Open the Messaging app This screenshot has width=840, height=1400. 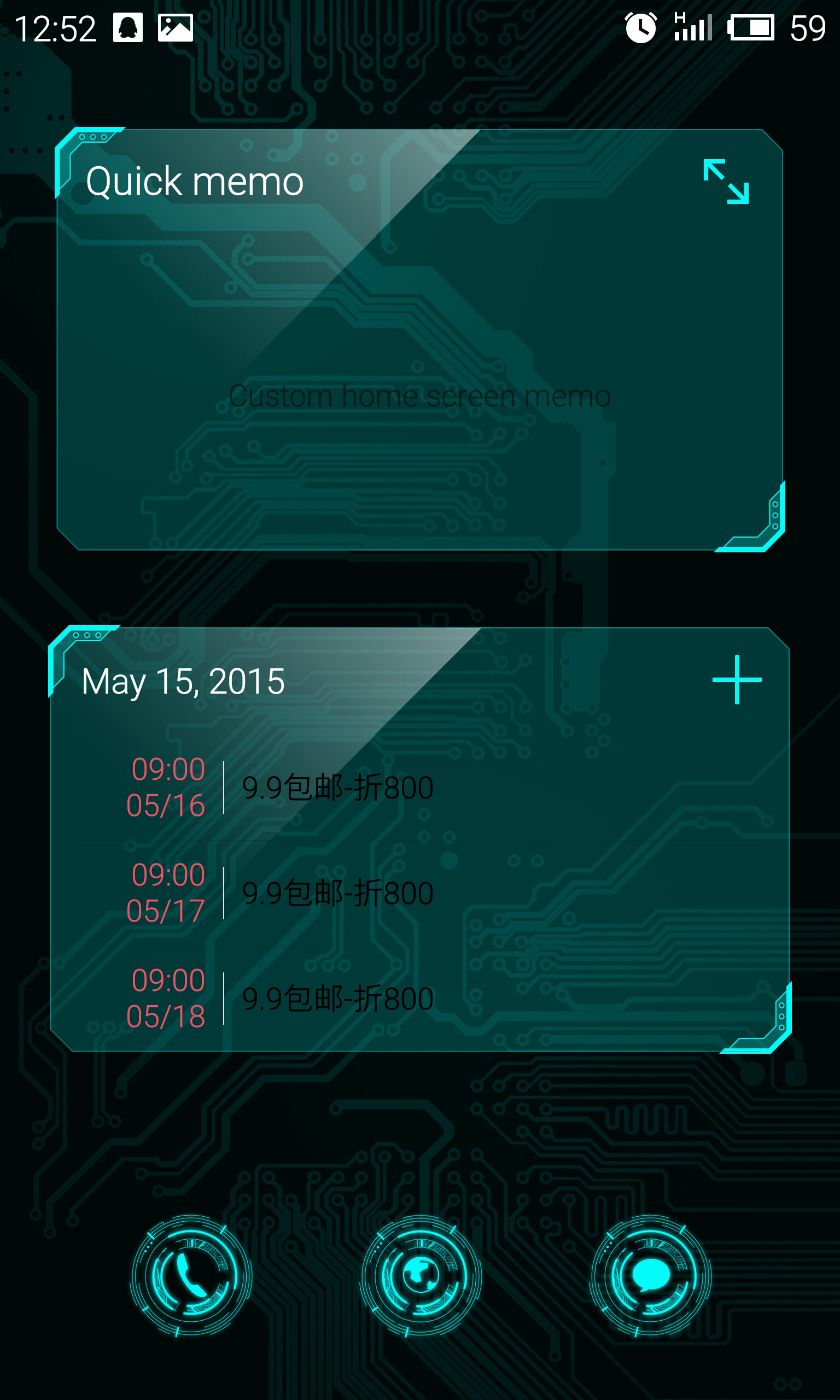650,1275
